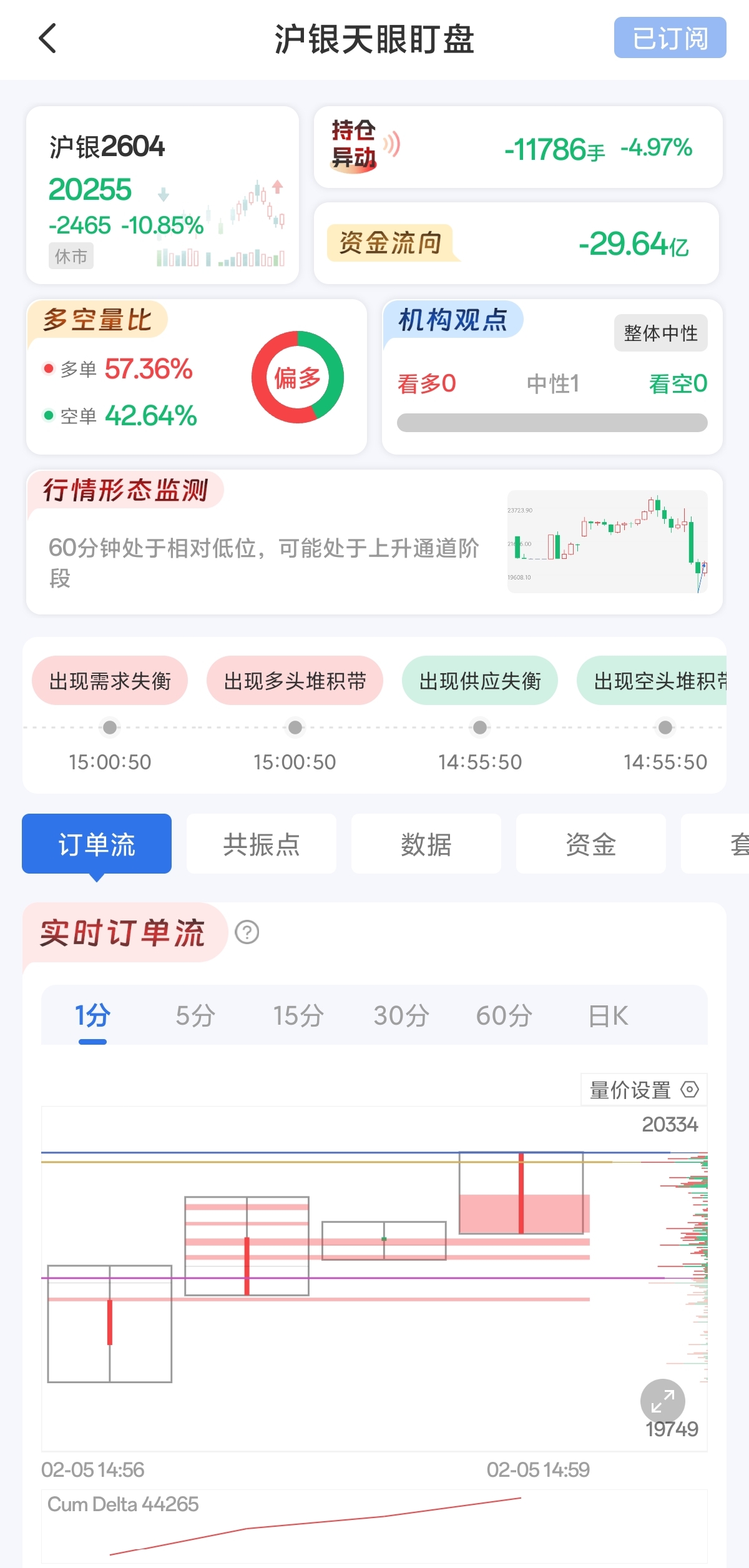Image resolution: width=749 pixels, height=1568 pixels.
Task: Toggle the 出现多头堆积带 alert pill
Action: click(295, 681)
